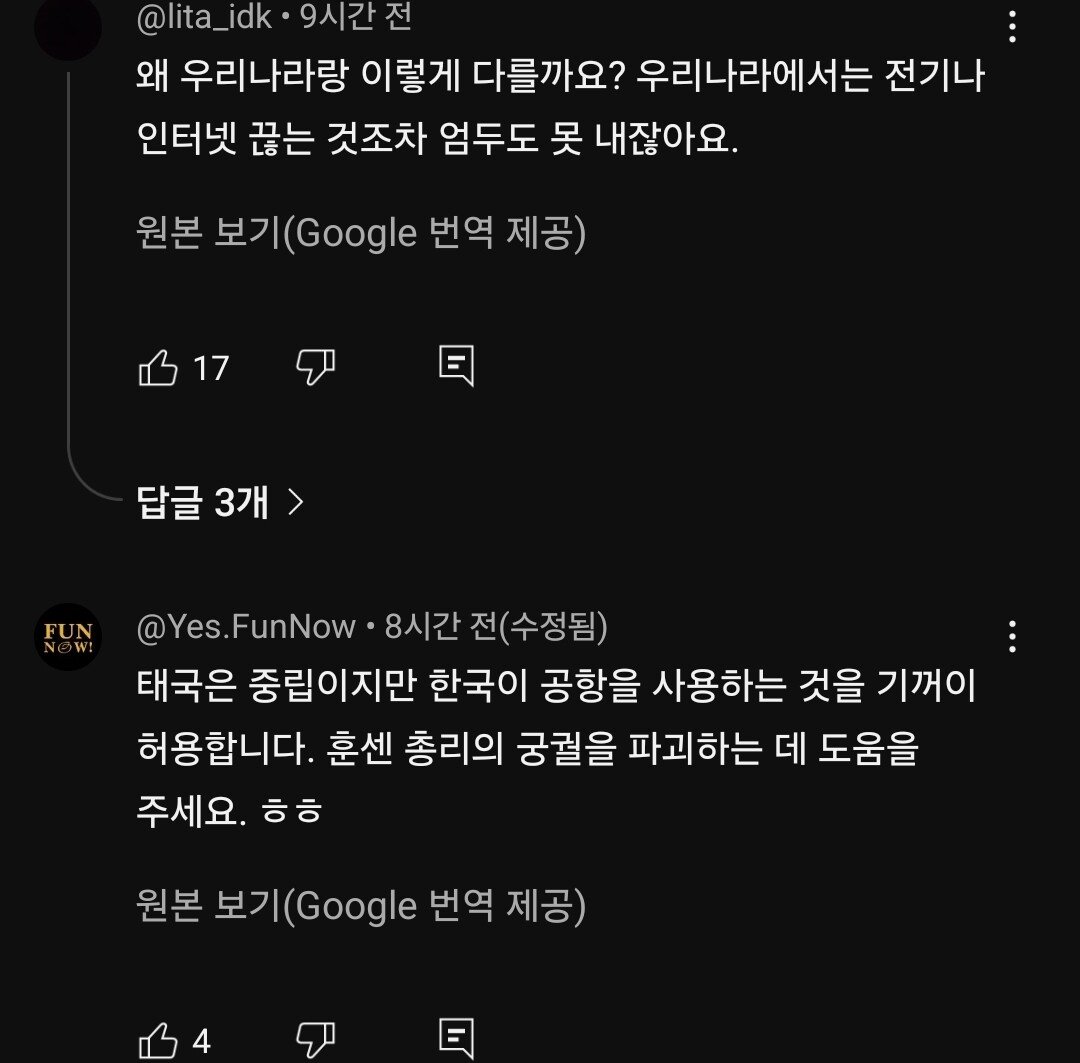The image size is (1080, 1063).
Task: Dislike the comment by @lita_idk
Action: [316, 367]
